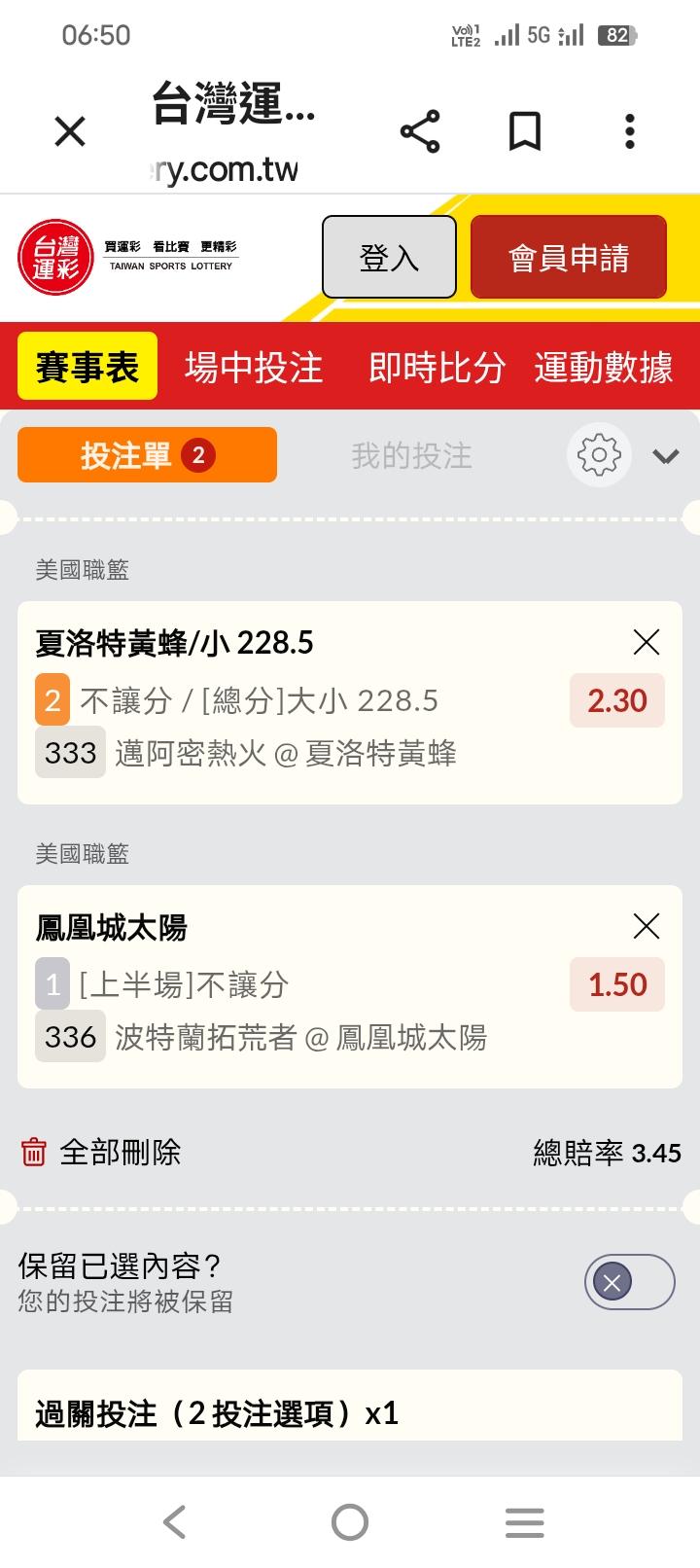Open the 即時比分 tab
700x1568 pixels.
[437, 367]
